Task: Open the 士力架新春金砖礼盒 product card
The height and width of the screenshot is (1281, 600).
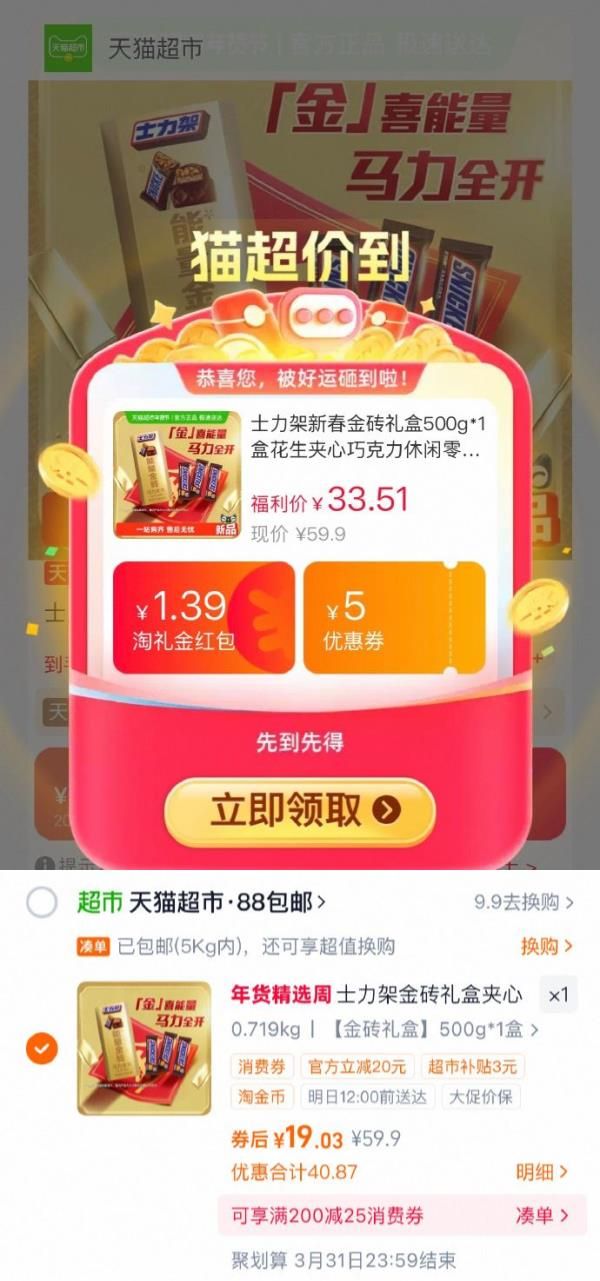Action: tap(300, 474)
